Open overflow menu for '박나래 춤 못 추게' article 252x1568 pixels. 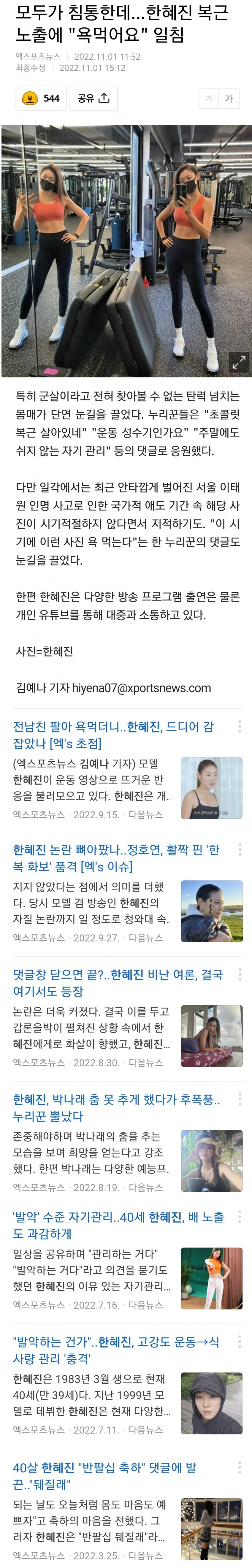click(x=239, y=1099)
